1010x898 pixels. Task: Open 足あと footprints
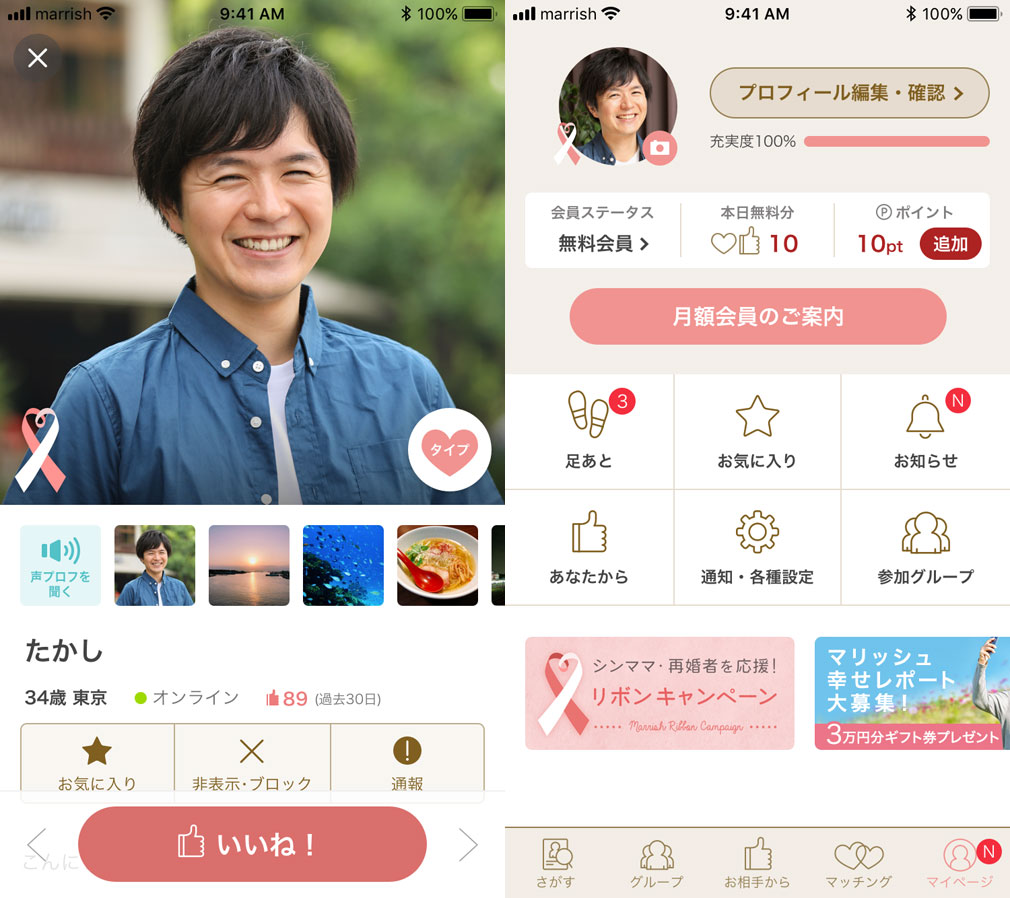tap(589, 432)
